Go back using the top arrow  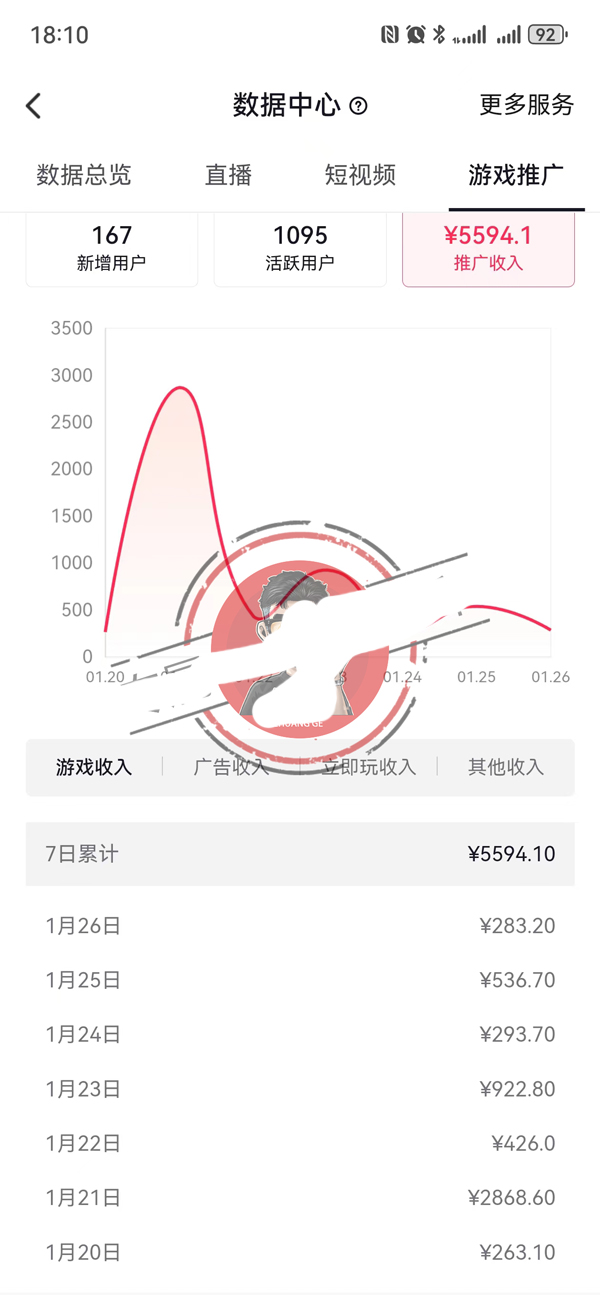(x=34, y=105)
